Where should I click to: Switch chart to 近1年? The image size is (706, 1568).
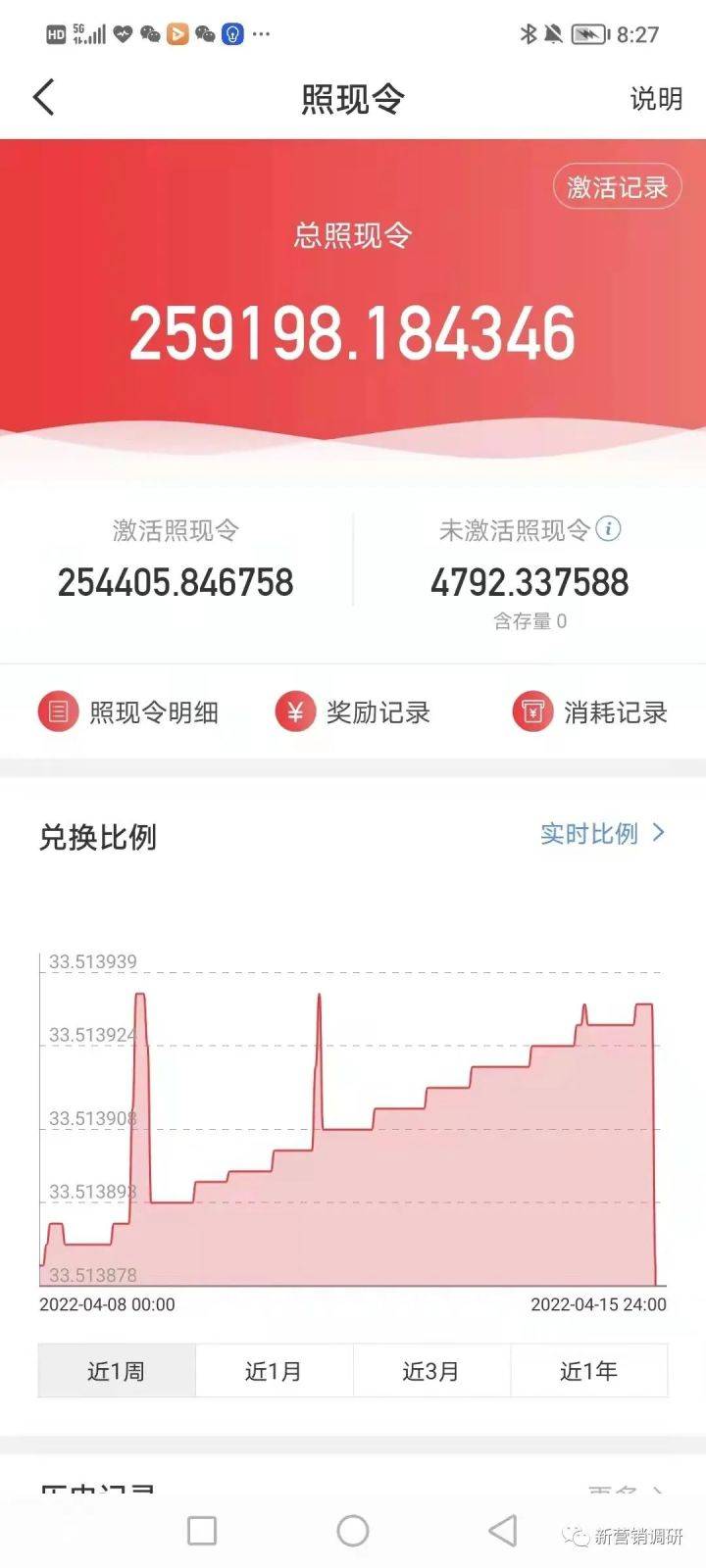coord(589,1370)
